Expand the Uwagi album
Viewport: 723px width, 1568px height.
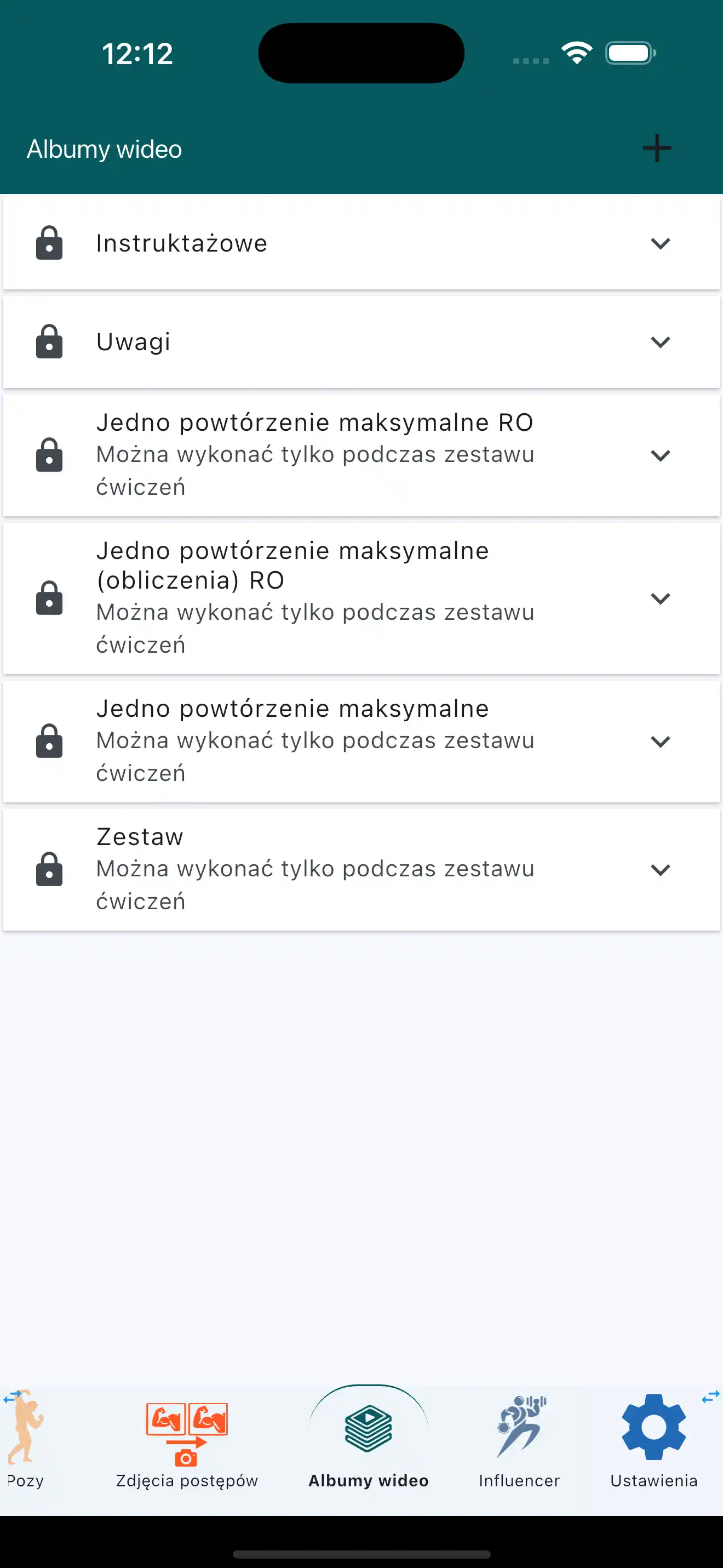coord(661,342)
